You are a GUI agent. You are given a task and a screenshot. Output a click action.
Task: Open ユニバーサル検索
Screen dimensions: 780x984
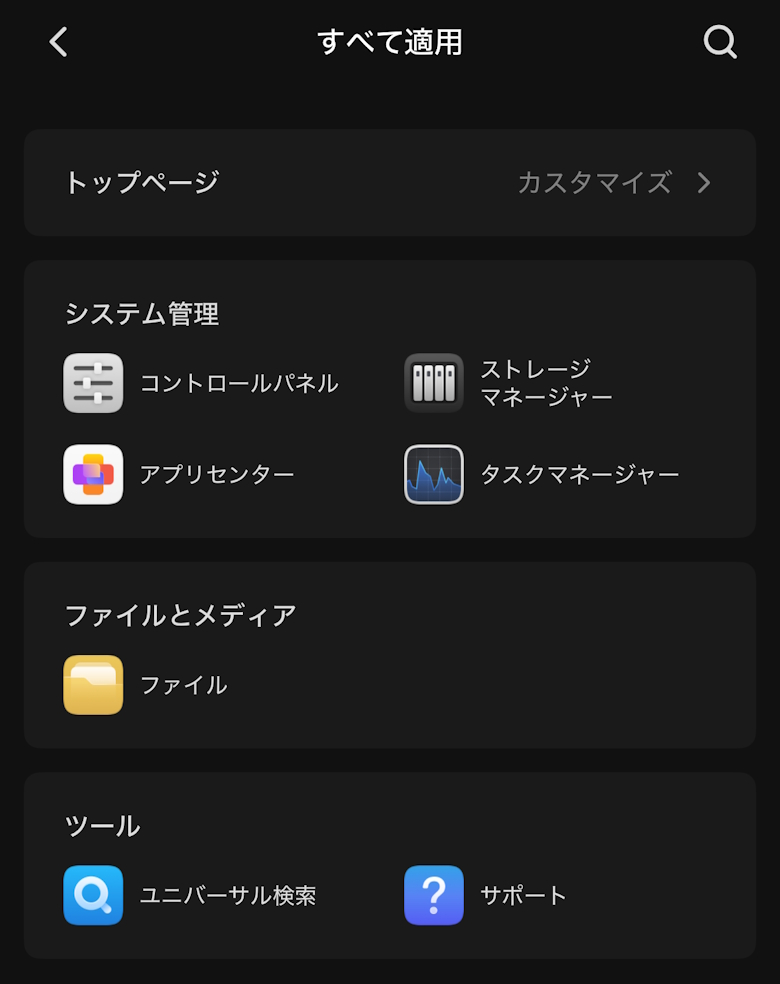pos(94,895)
